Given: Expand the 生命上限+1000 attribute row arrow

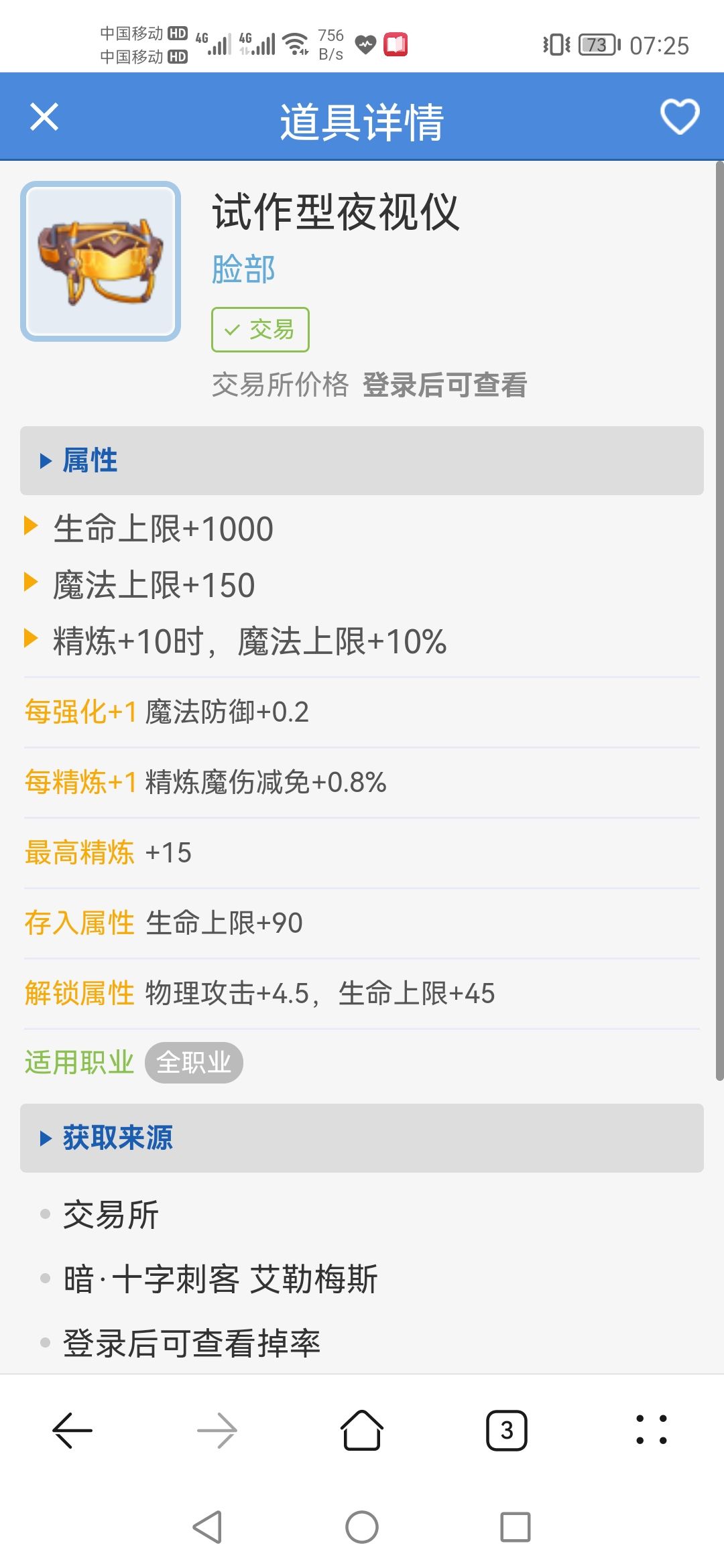Looking at the screenshot, I should 31,528.
